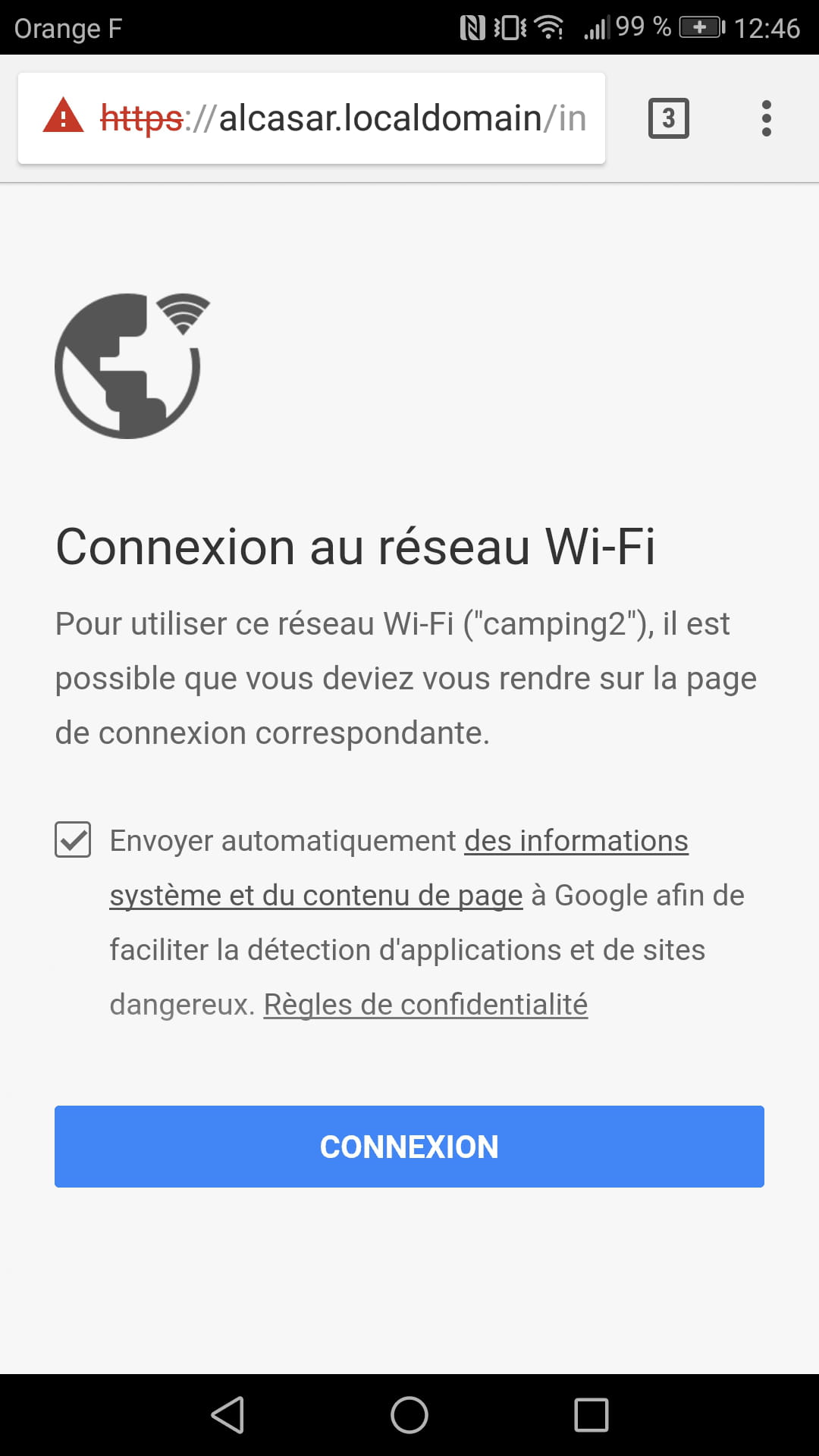
Task: Select the alcasar.localdomain address bar
Action: (x=312, y=118)
